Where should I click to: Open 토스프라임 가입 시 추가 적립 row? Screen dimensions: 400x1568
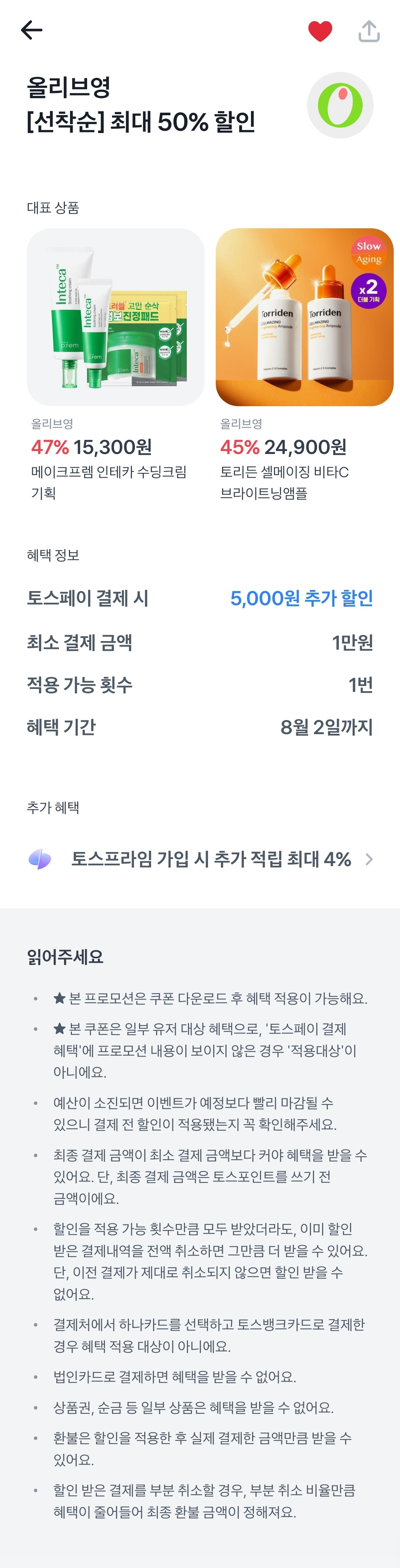(200, 859)
